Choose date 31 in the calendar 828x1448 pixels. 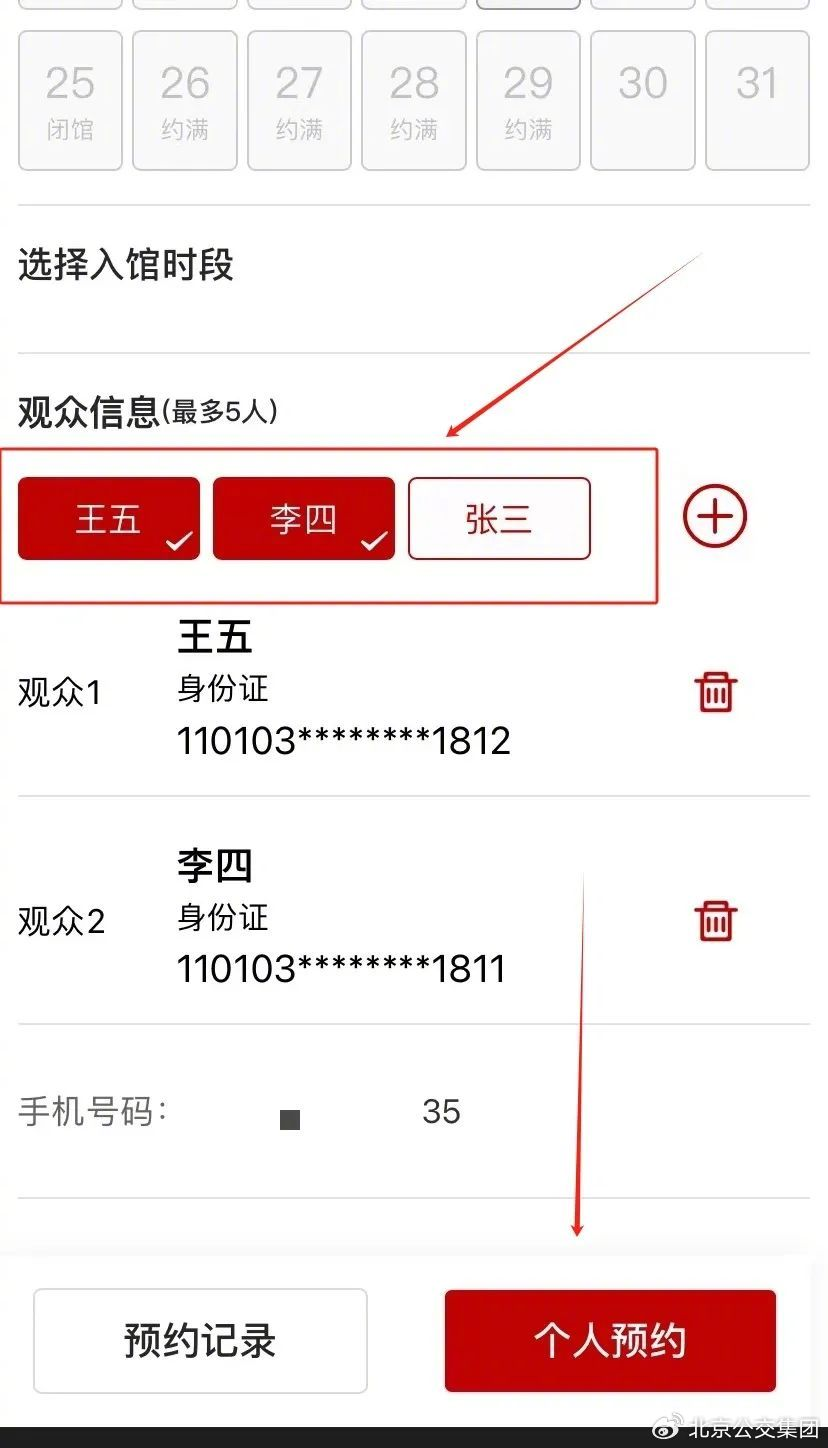tap(757, 101)
